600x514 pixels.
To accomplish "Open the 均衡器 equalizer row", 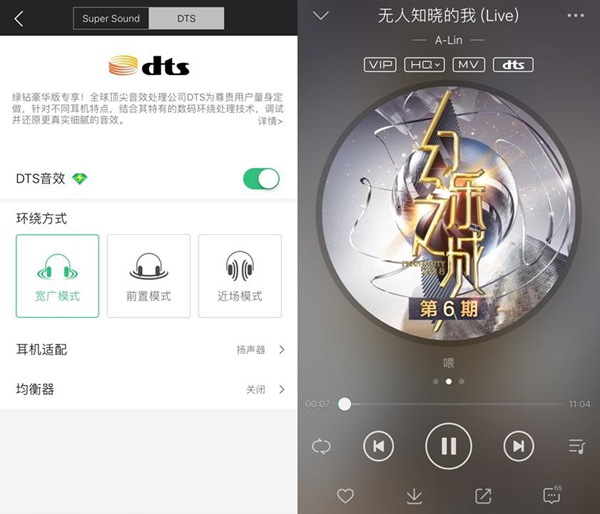I will tap(150, 389).
